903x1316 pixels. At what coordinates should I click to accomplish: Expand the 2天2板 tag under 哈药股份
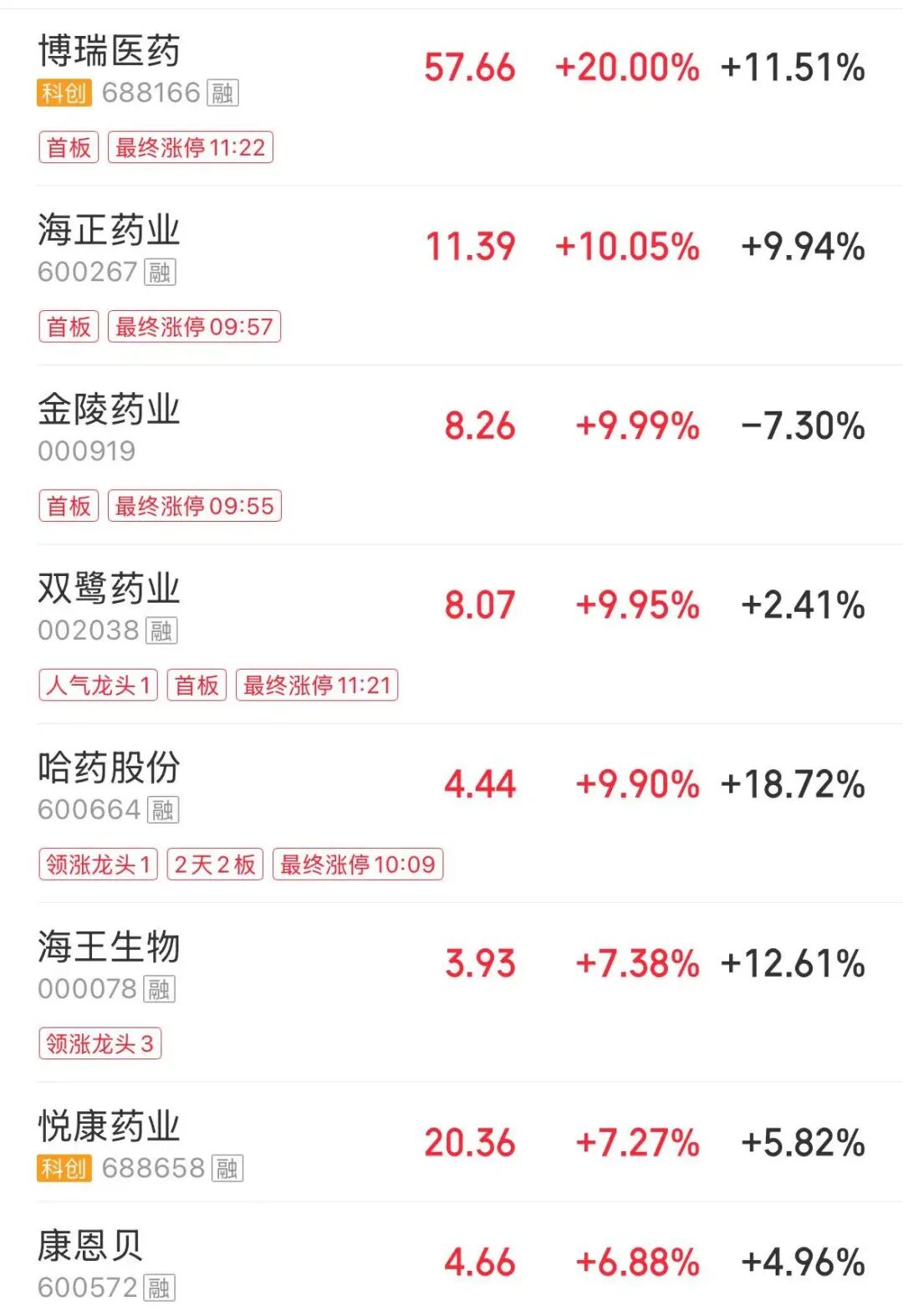[x=217, y=863]
